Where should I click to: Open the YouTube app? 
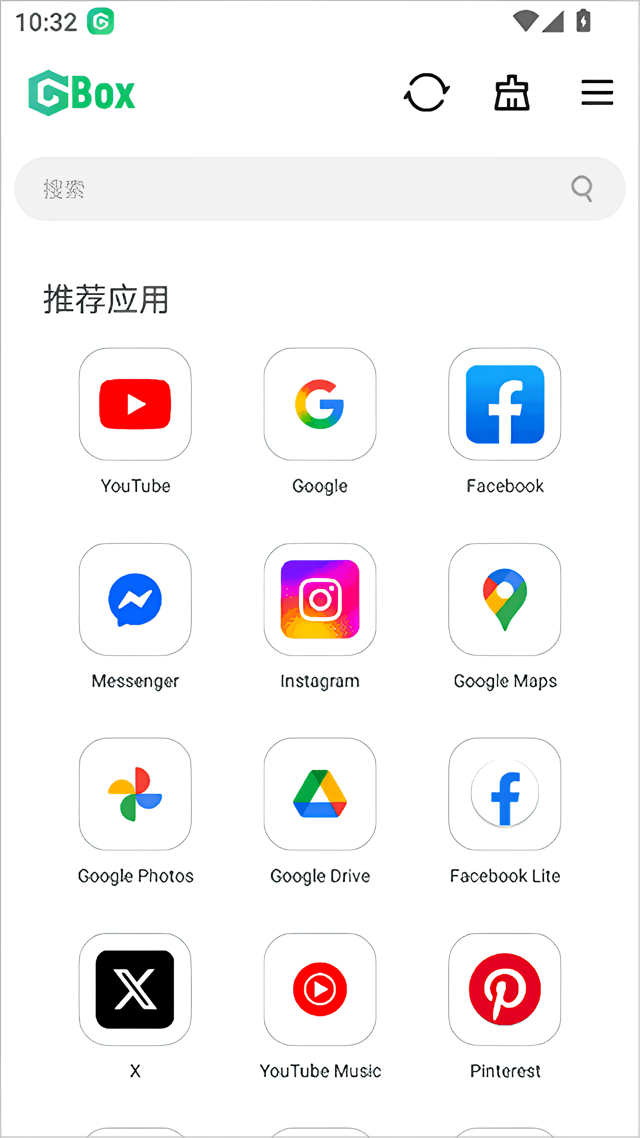click(x=135, y=404)
